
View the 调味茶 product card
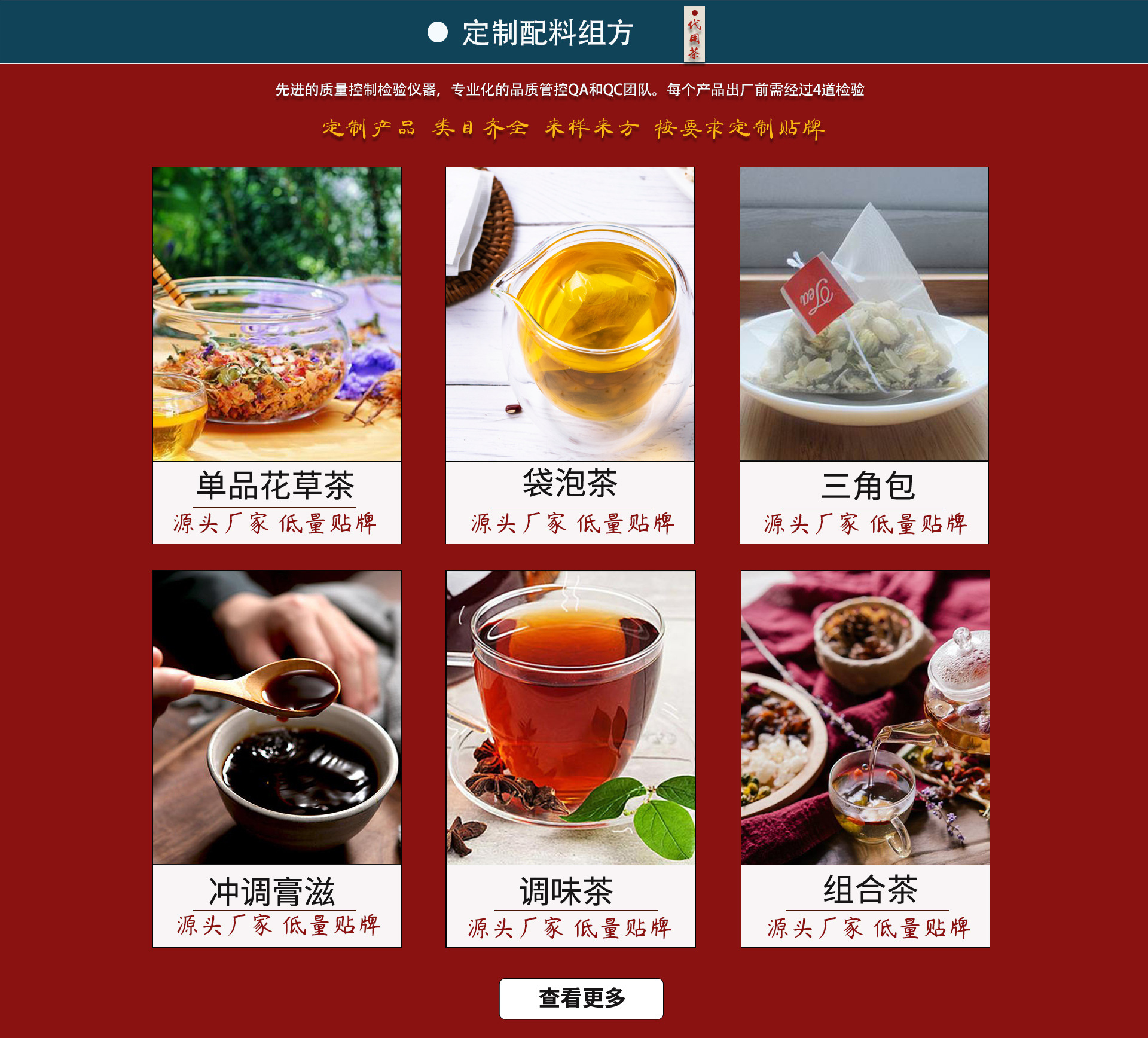click(570, 758)
